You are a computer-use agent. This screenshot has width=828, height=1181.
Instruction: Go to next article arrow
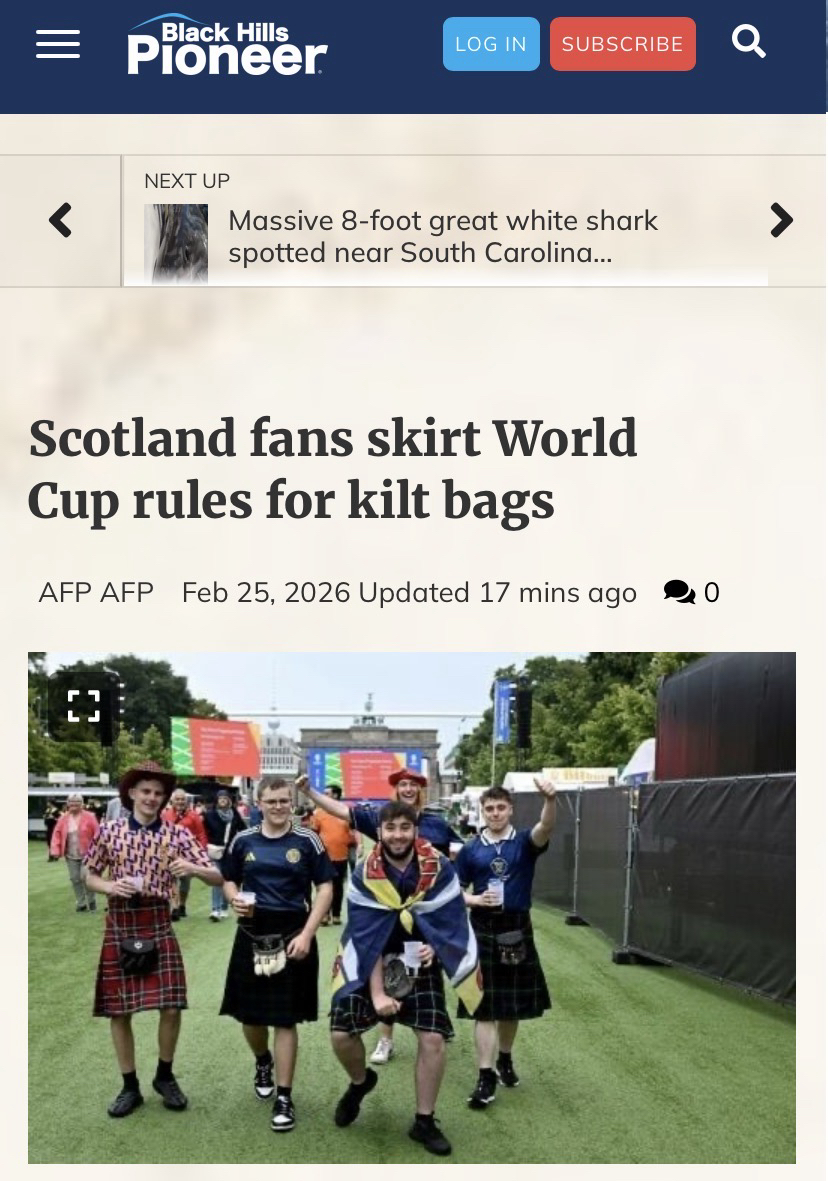coord(781,220)
